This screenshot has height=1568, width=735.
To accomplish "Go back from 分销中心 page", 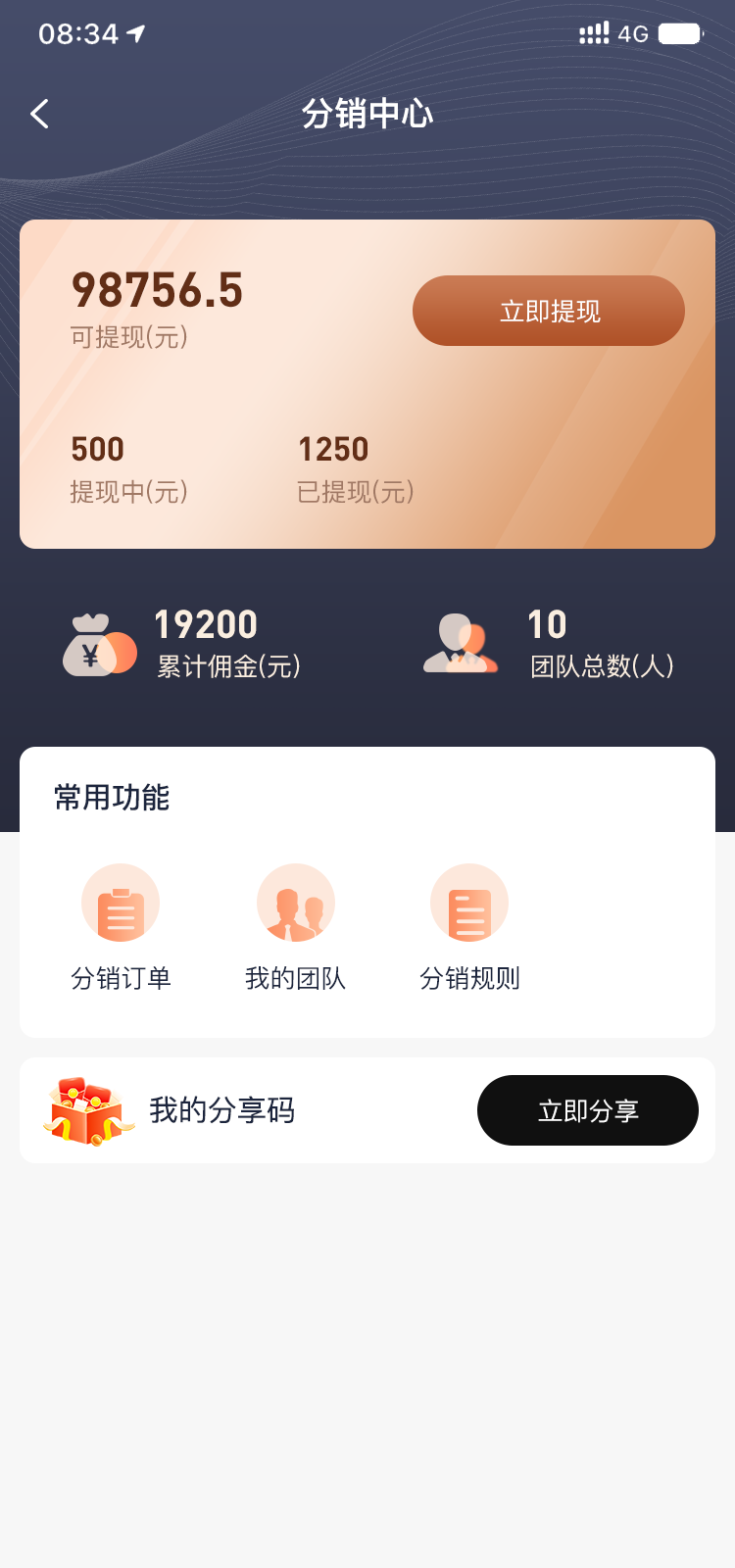I will (40, 114).
